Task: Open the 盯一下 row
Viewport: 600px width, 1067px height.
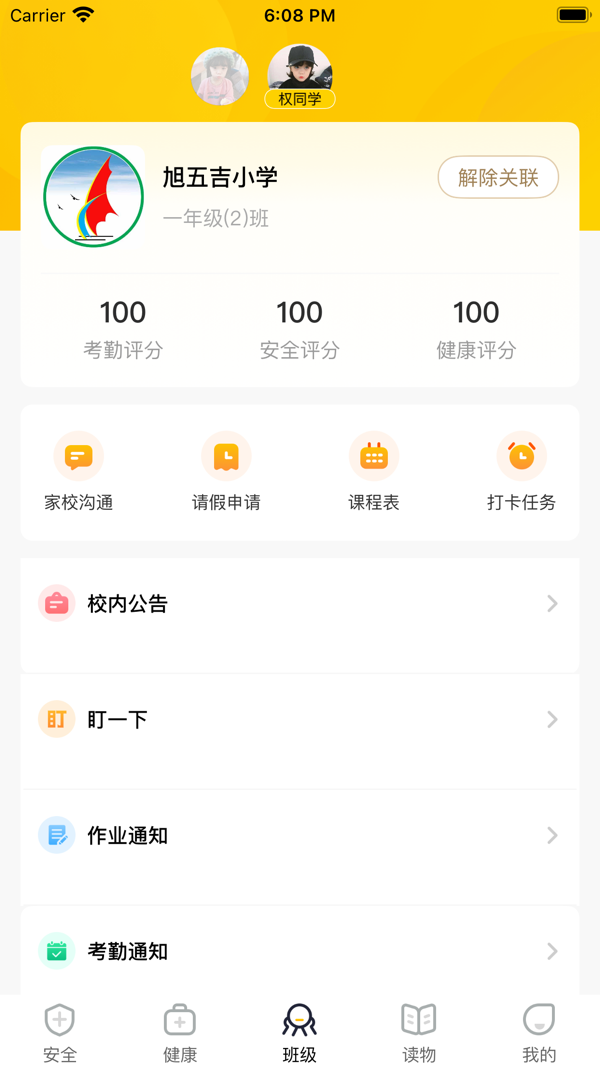Action: click(x=300, y=720)
